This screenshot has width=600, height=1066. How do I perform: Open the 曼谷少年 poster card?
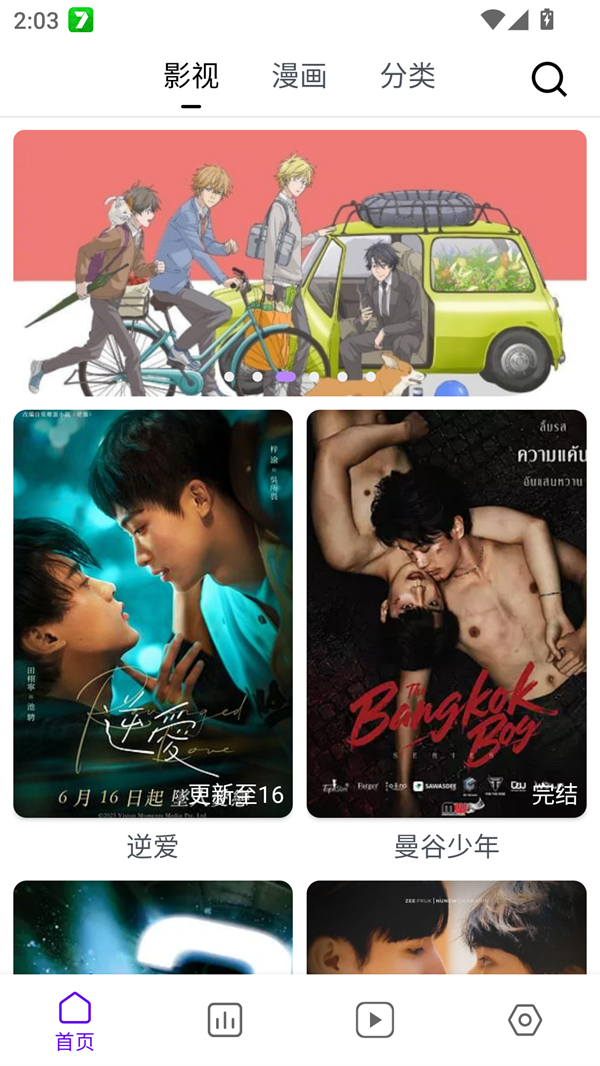pyautogui.click(x=446, y=613)
